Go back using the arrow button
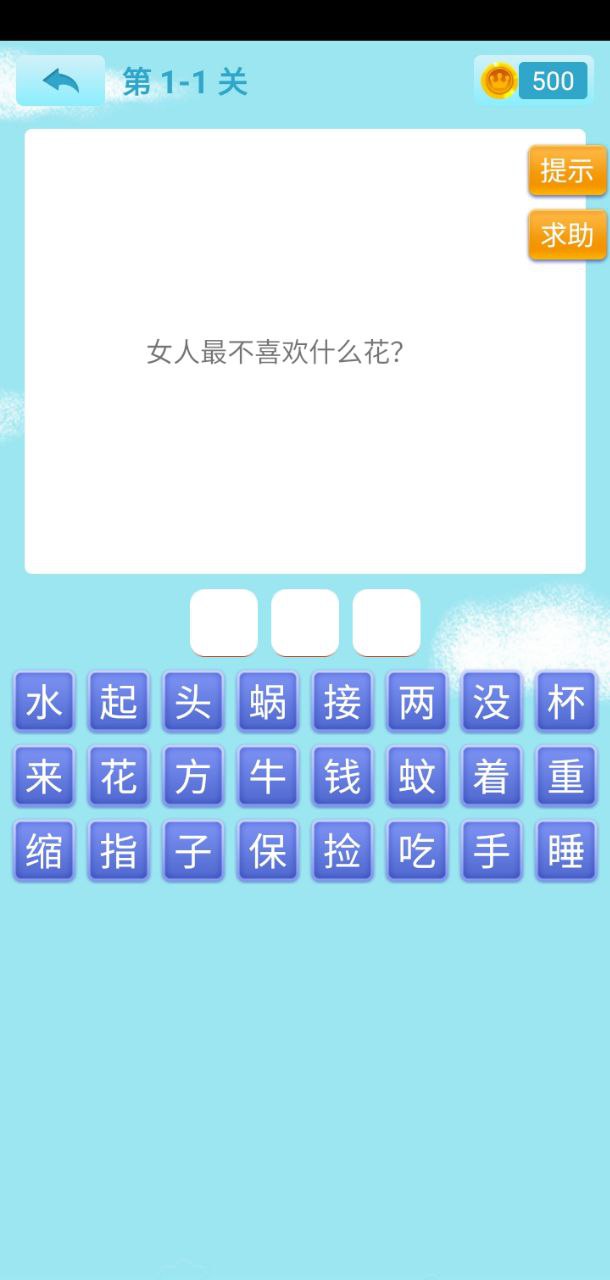The height and width of the screenshot is (1280, 610). [60, 81]
